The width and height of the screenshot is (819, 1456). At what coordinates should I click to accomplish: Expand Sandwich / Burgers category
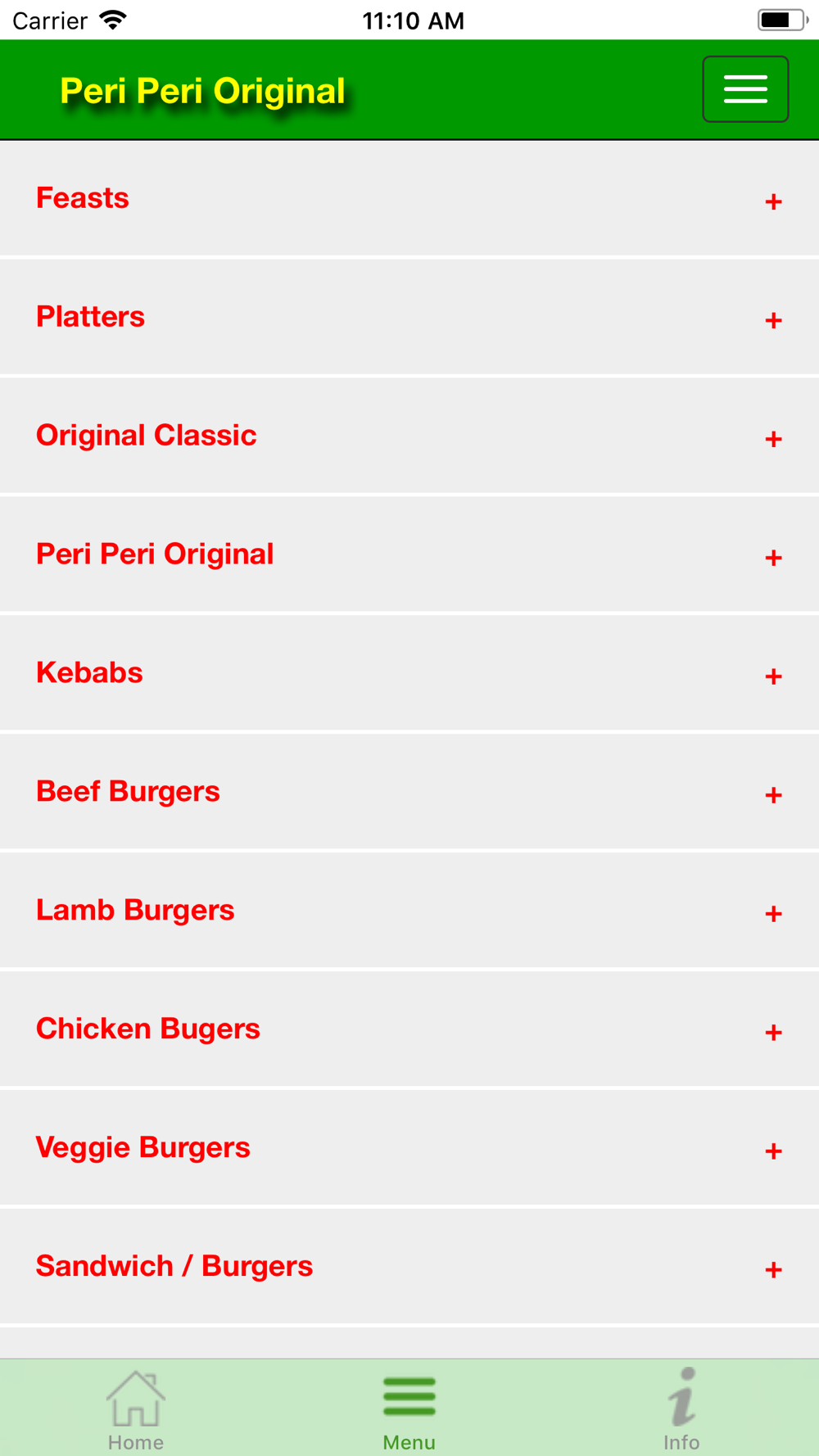(x=409, y=1268)
